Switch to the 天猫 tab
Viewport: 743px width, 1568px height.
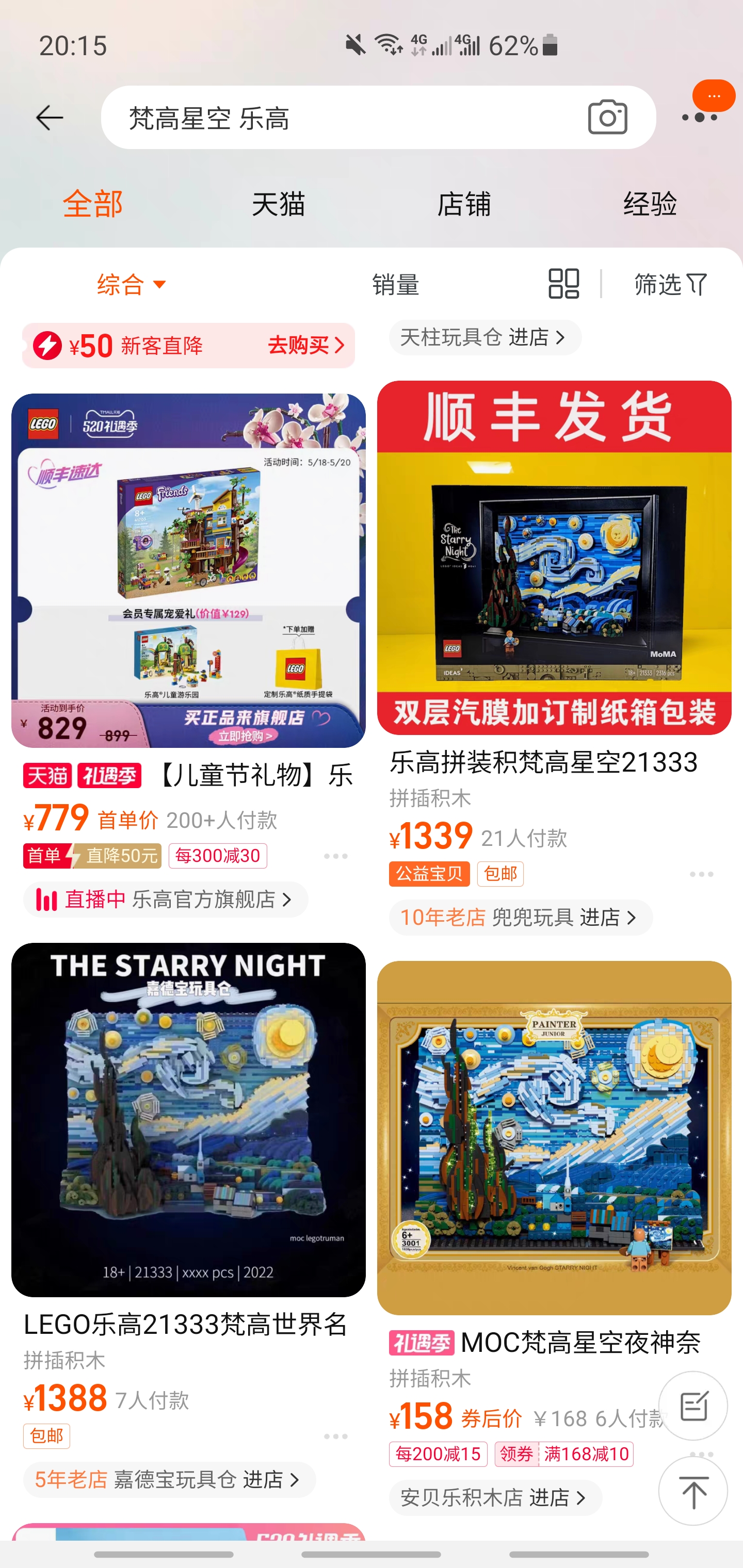tap(278, 204)
